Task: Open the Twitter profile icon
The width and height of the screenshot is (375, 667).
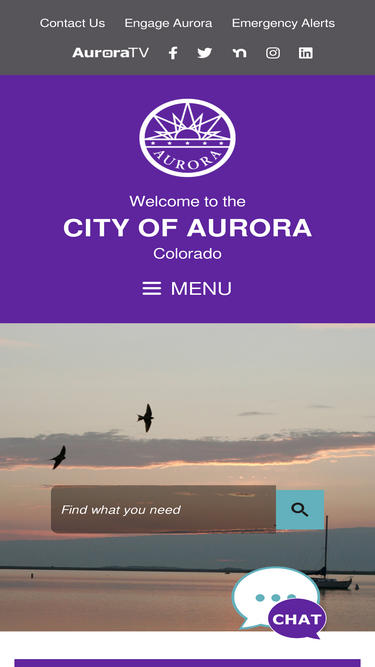Action: 205,53
